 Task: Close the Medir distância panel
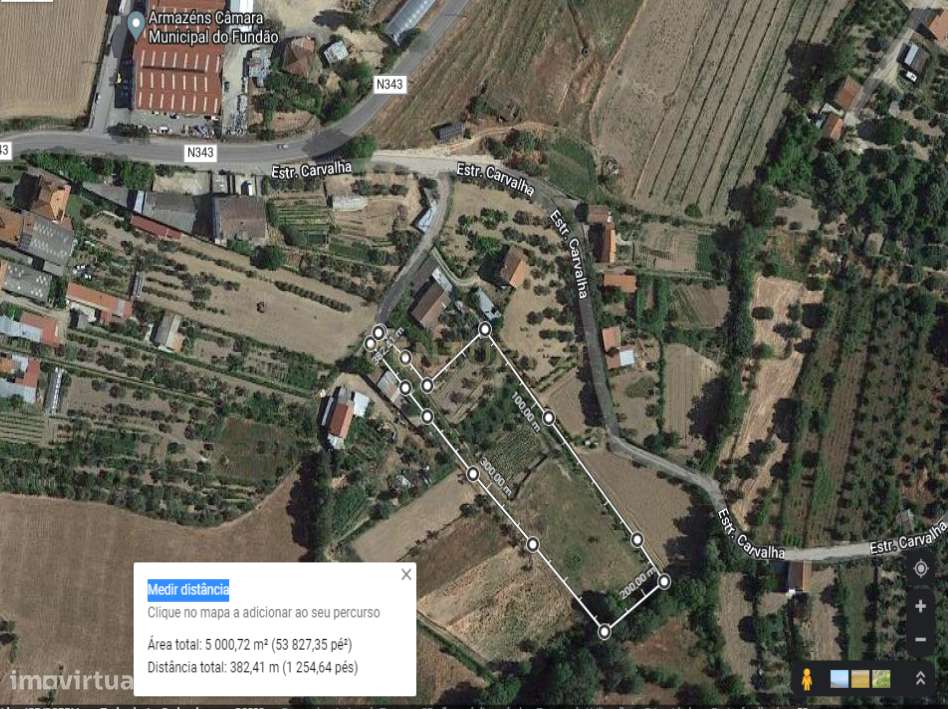[406, 574]
